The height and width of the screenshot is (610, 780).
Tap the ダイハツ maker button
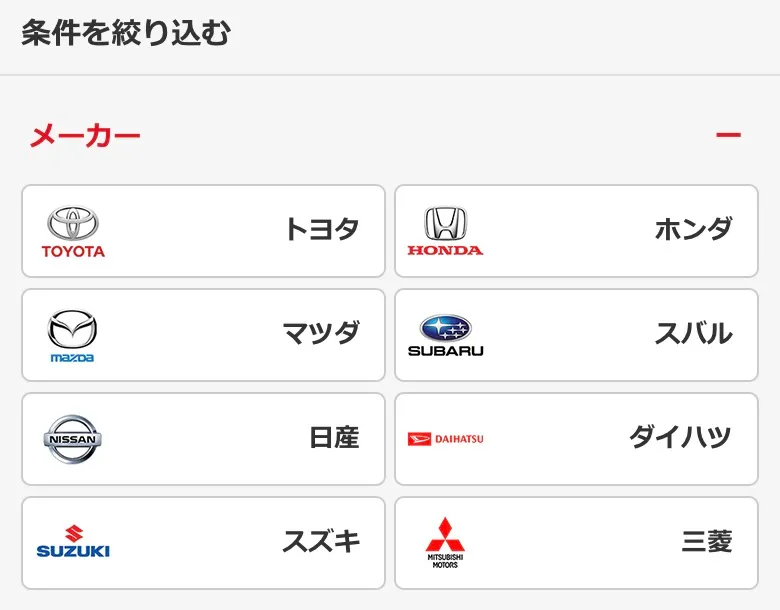[x=576, y=439]
